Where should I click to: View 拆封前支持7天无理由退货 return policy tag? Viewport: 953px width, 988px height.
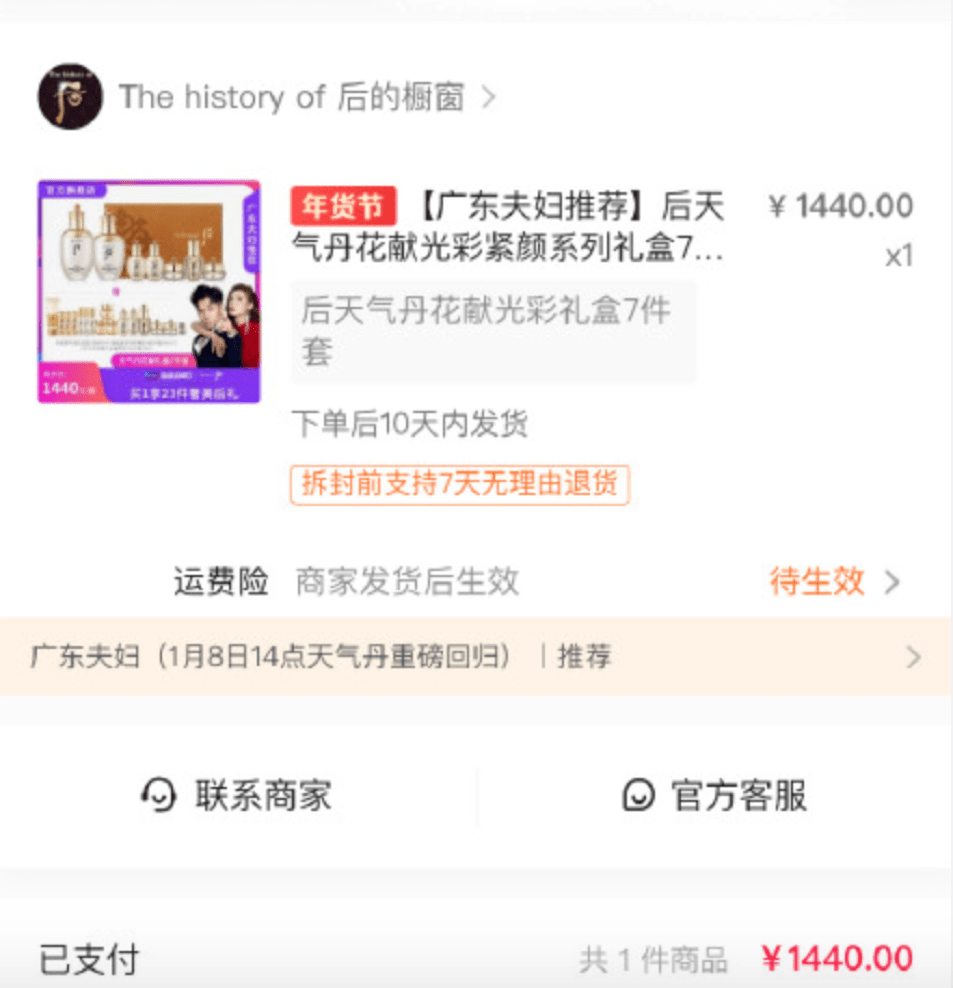coord(459,485)
